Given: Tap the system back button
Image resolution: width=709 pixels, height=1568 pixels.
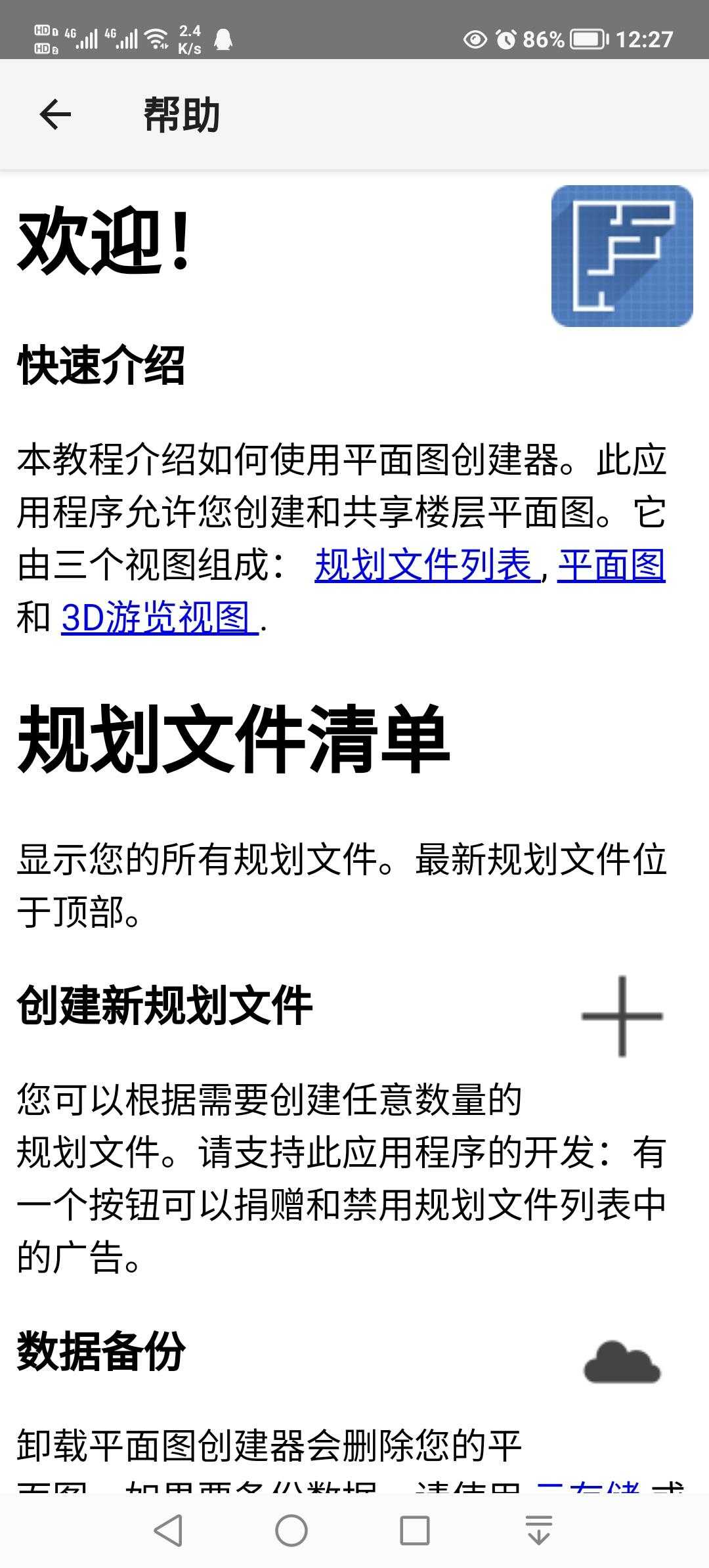Looking at the screenshot, I should coord(168,1530).
